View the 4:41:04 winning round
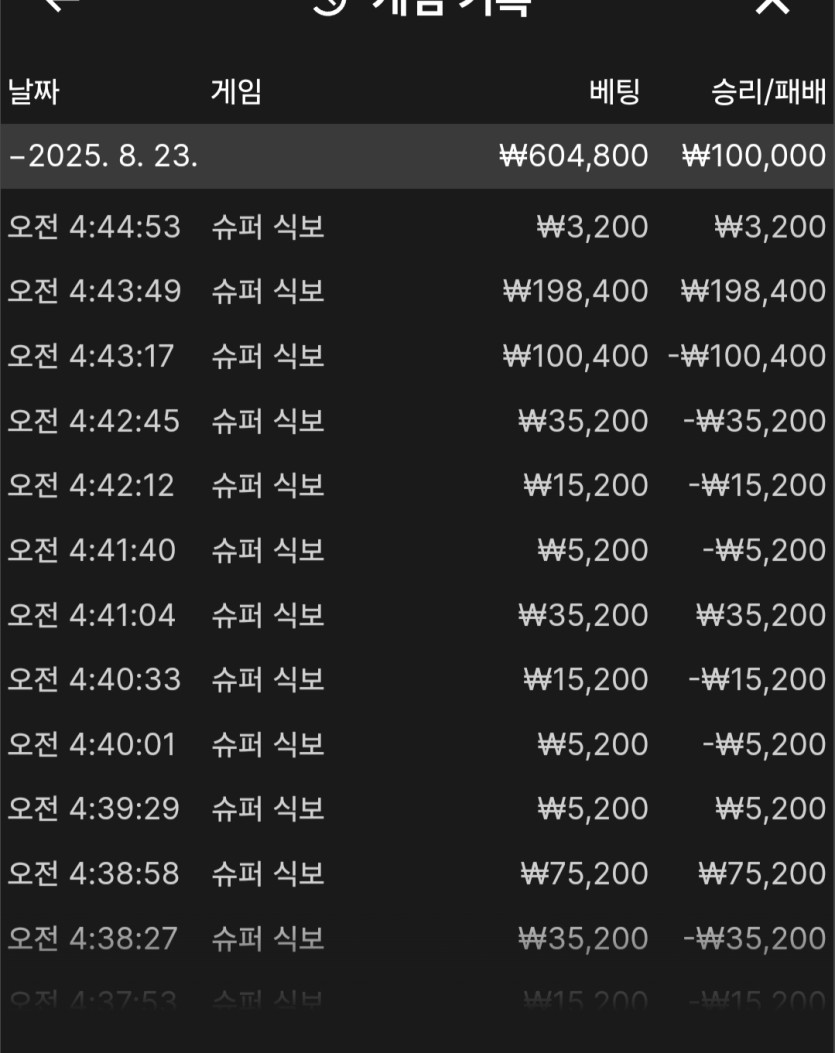This screenshot has height=1053, width=835. 417,615
